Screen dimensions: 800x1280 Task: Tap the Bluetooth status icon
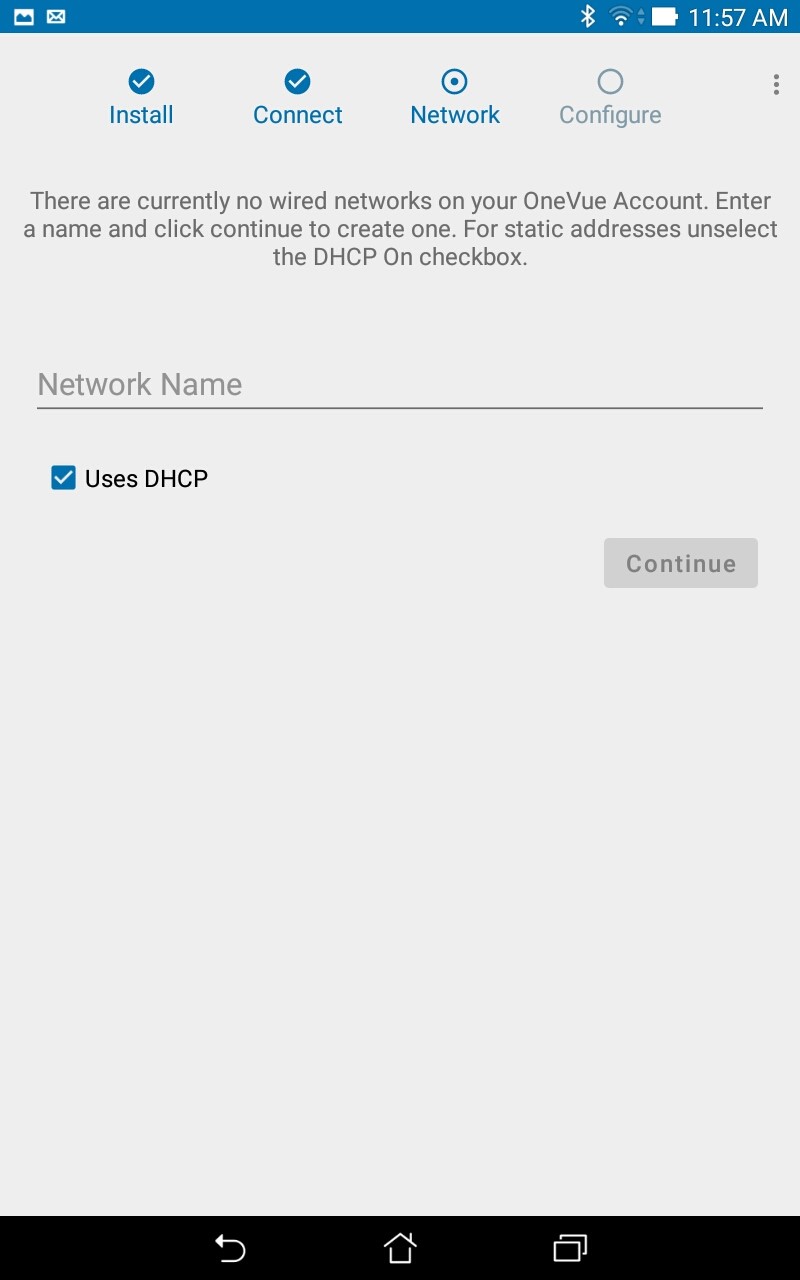[x=588, y=15]
